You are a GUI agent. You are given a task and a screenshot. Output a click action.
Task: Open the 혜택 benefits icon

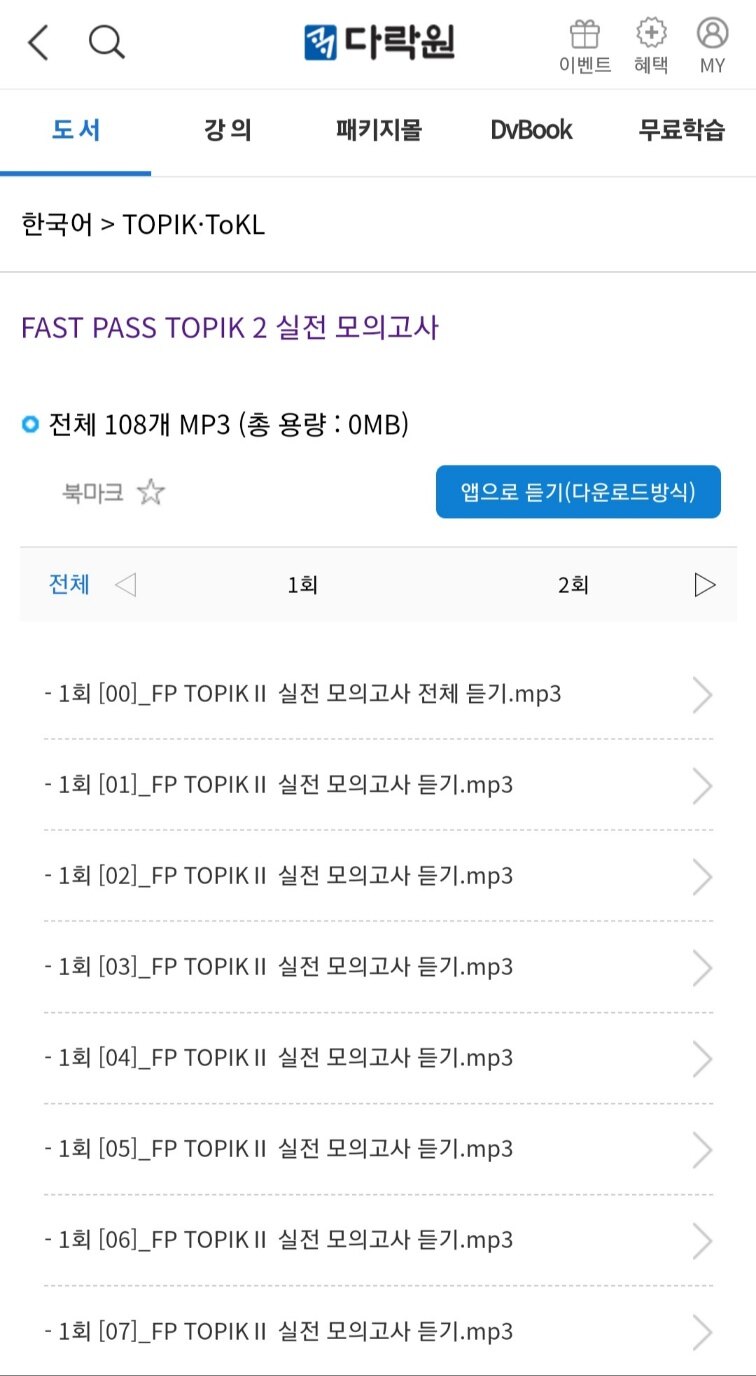[x=651, y=46]
